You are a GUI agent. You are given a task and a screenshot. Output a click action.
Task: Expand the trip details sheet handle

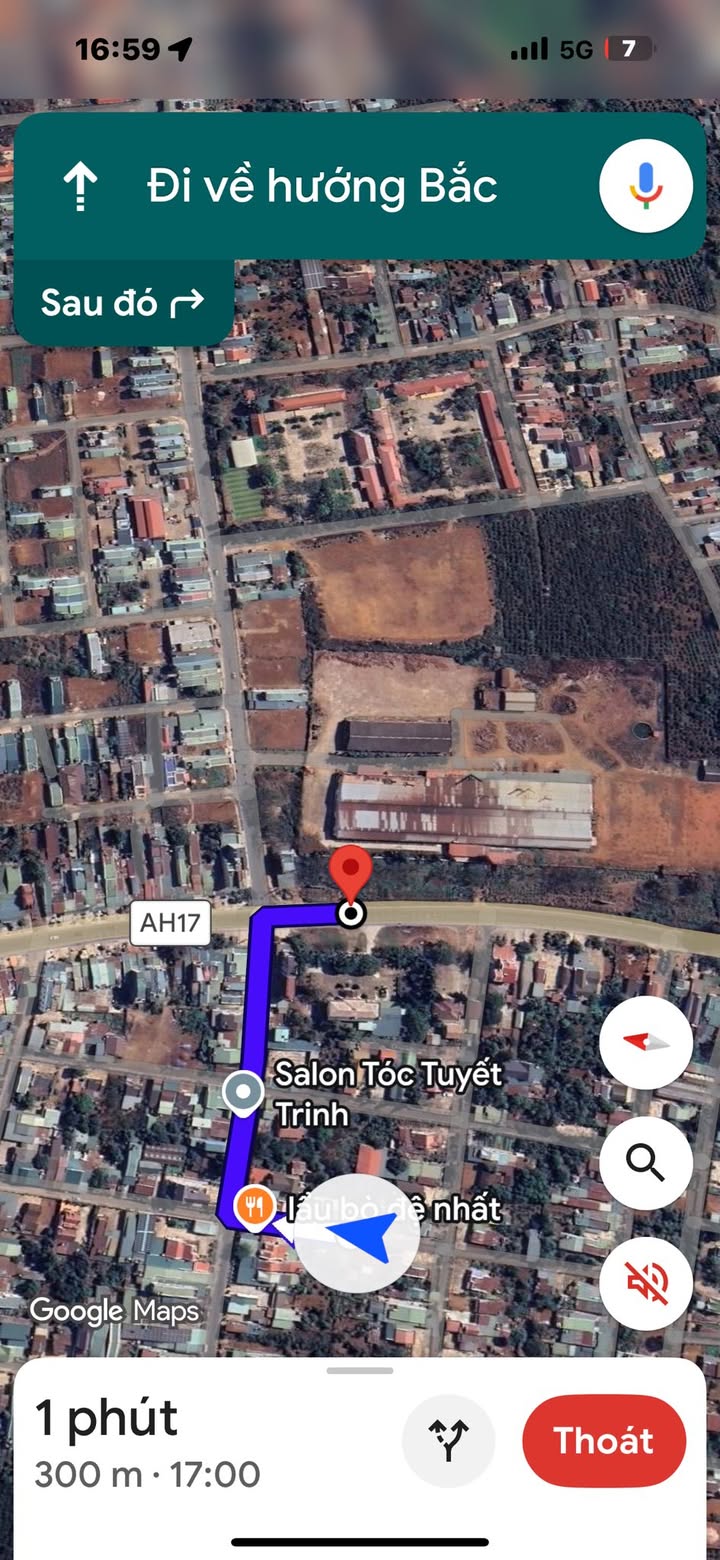pos(360,1370)
